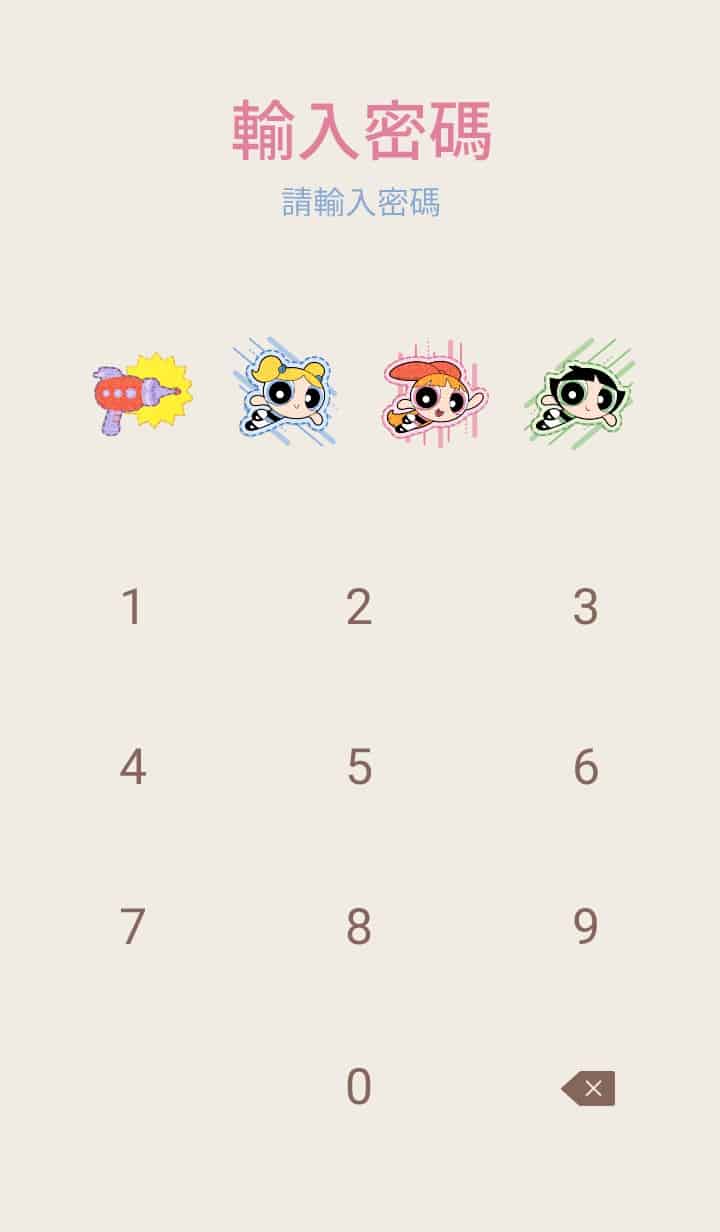Screen dimensions: 720x1232
Task: Input digit 6 for the passcode
Action: click(x=585, y=767)
